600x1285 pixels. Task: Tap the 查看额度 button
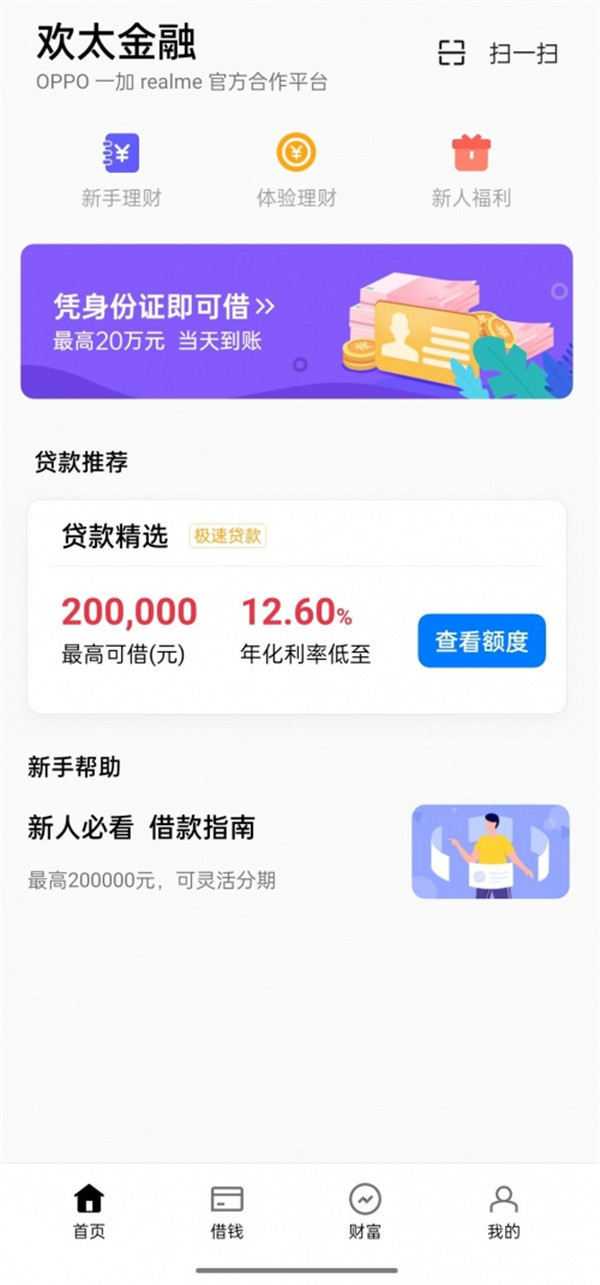481,641
